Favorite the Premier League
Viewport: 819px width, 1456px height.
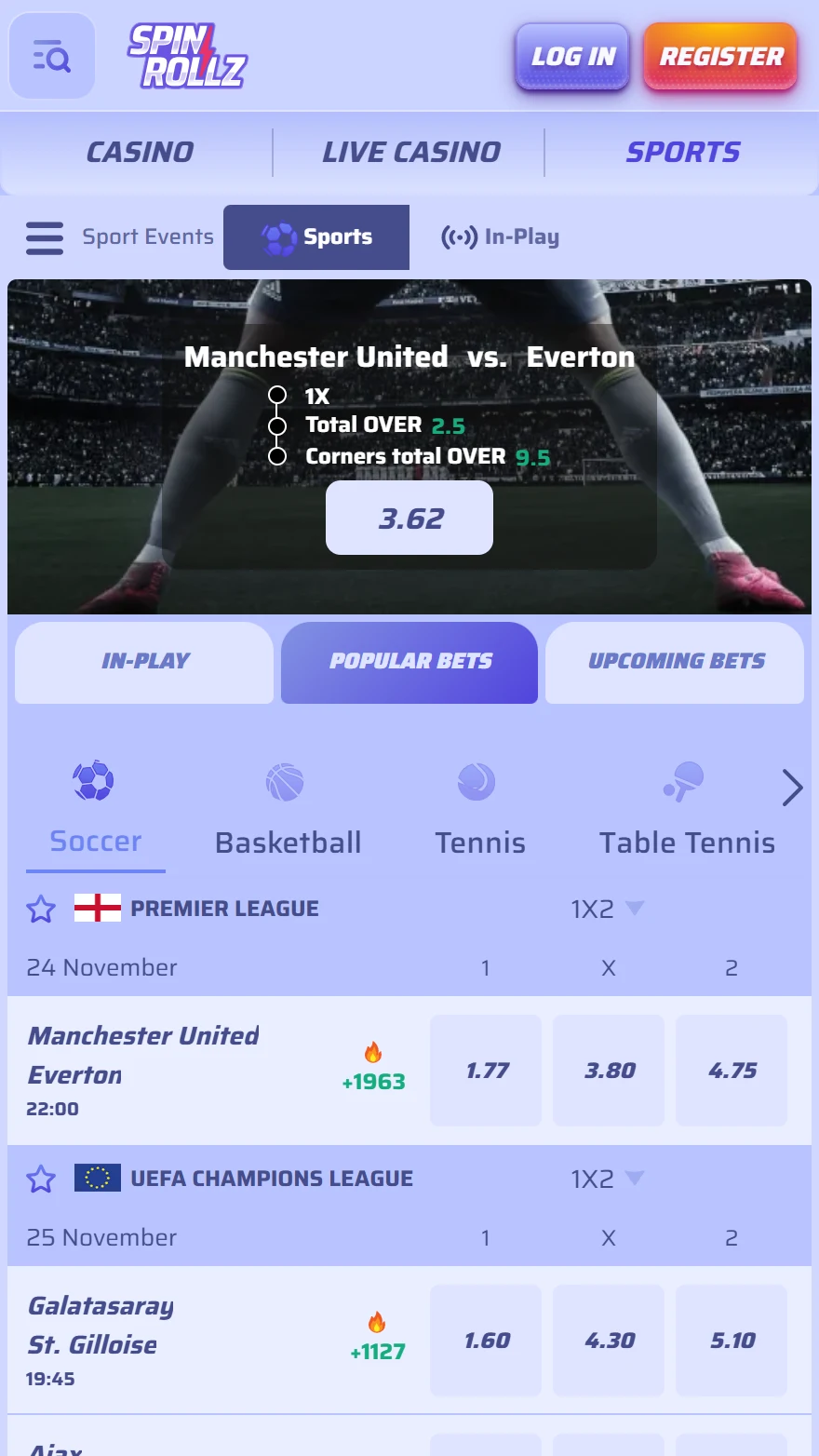[41, 909]
